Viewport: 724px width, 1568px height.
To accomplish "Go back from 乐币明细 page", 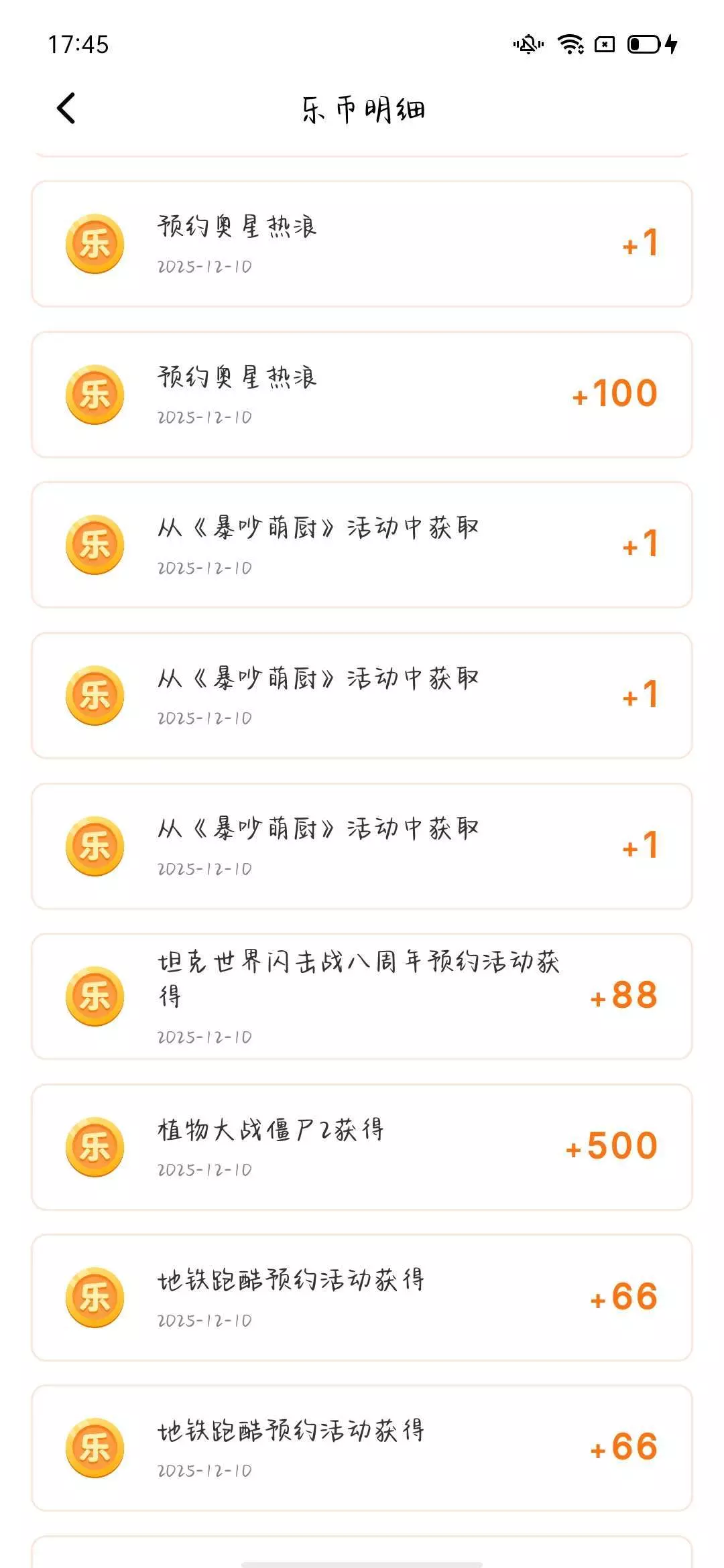I will (x=66, y=109).
